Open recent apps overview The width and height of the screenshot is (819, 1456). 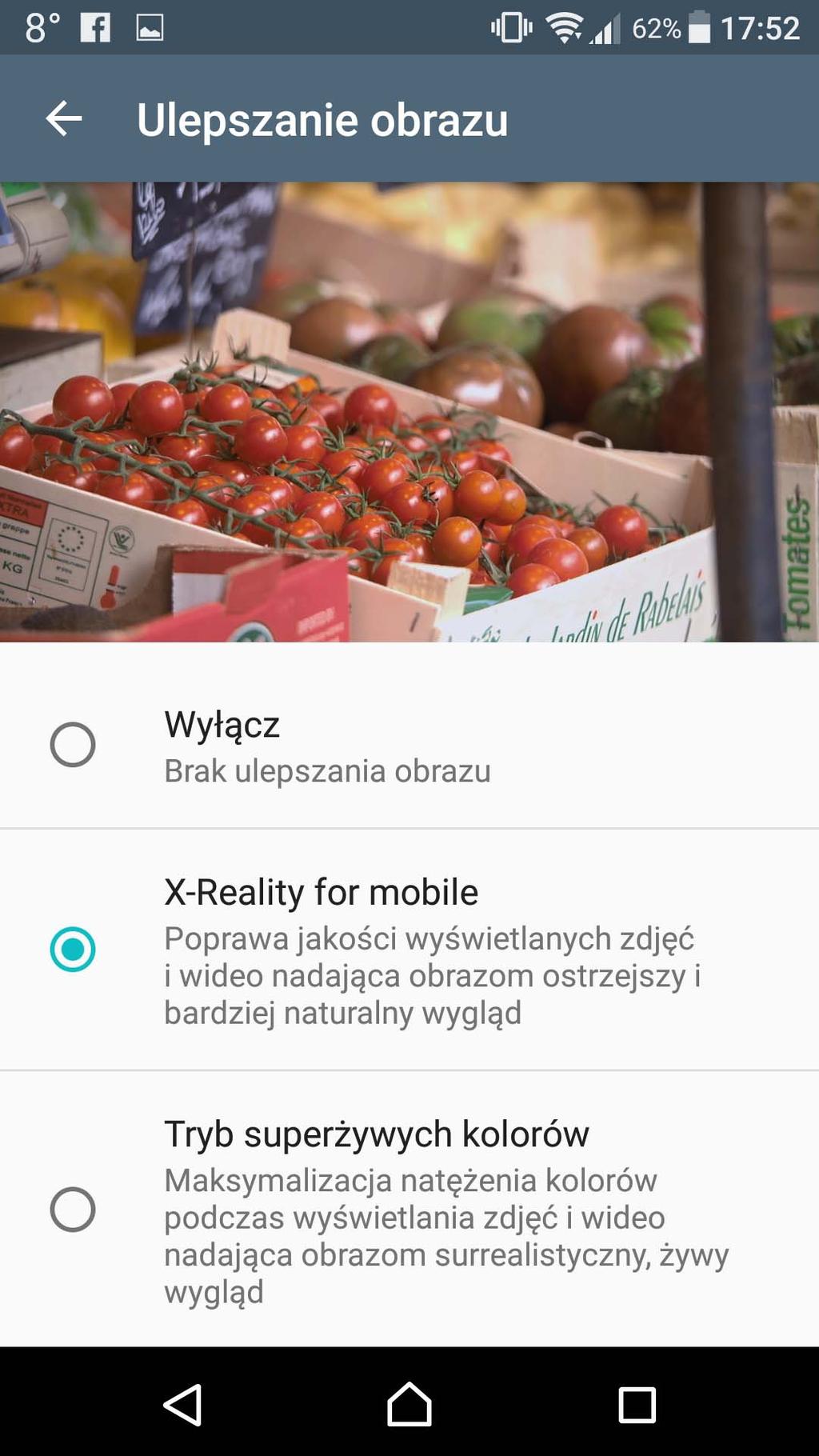[x=637, y=1405]
